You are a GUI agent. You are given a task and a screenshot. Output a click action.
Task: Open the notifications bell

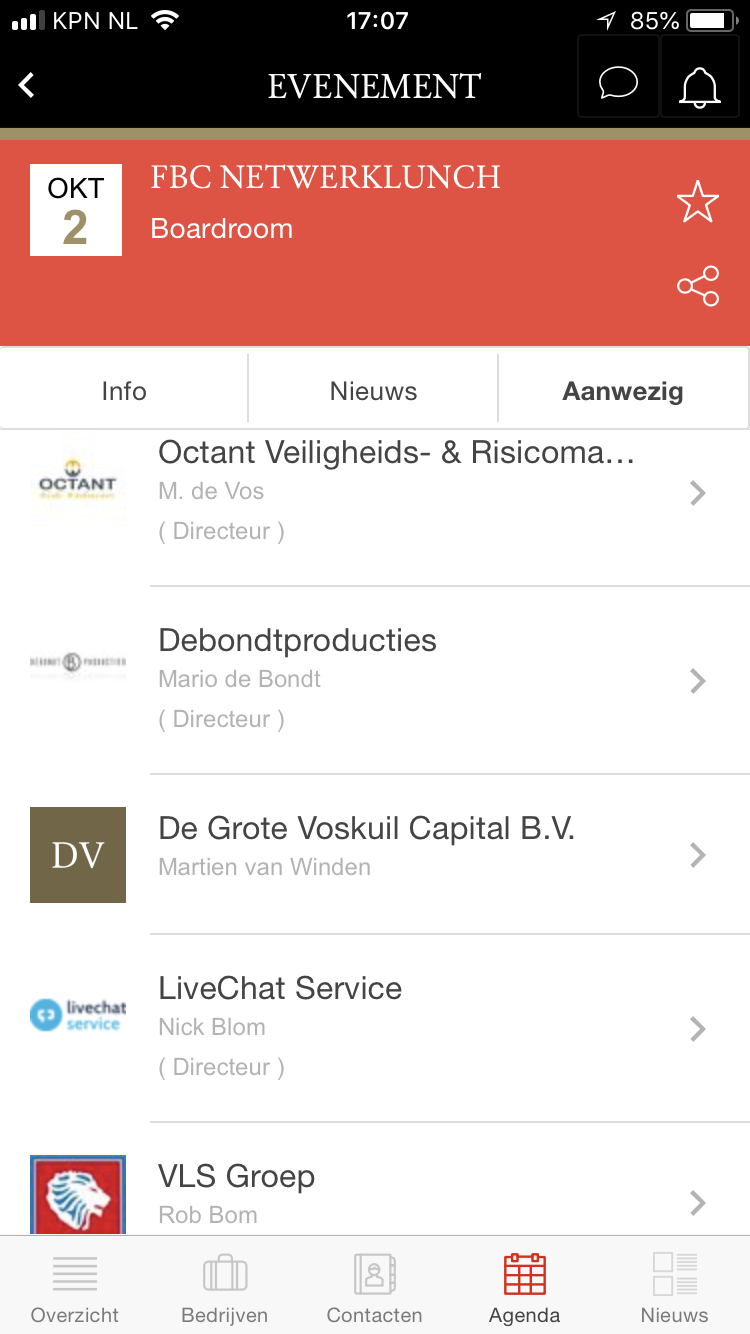click(x=700, y=85)
